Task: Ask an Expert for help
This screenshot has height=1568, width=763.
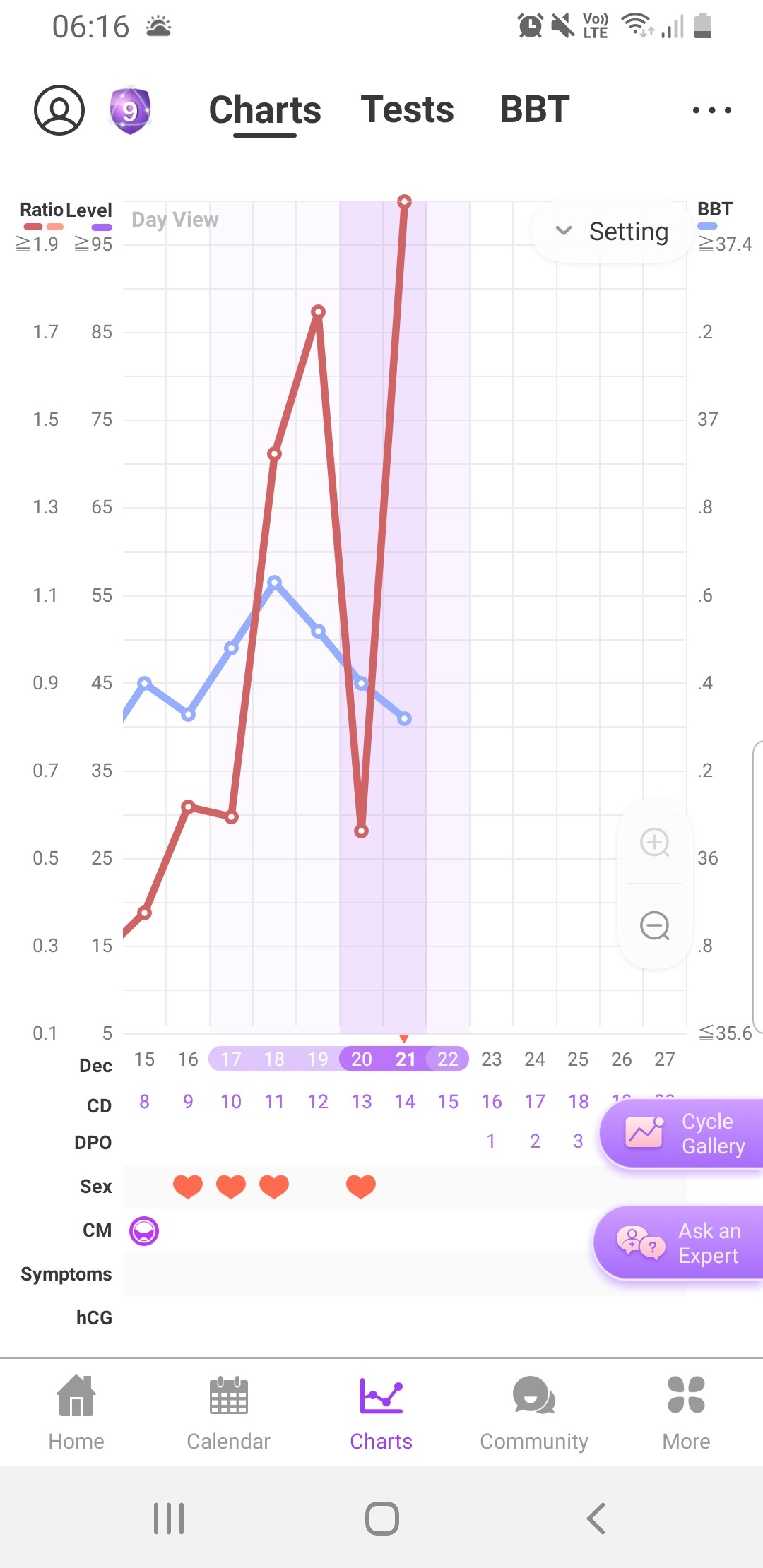Action: [x=680, y=1243]
